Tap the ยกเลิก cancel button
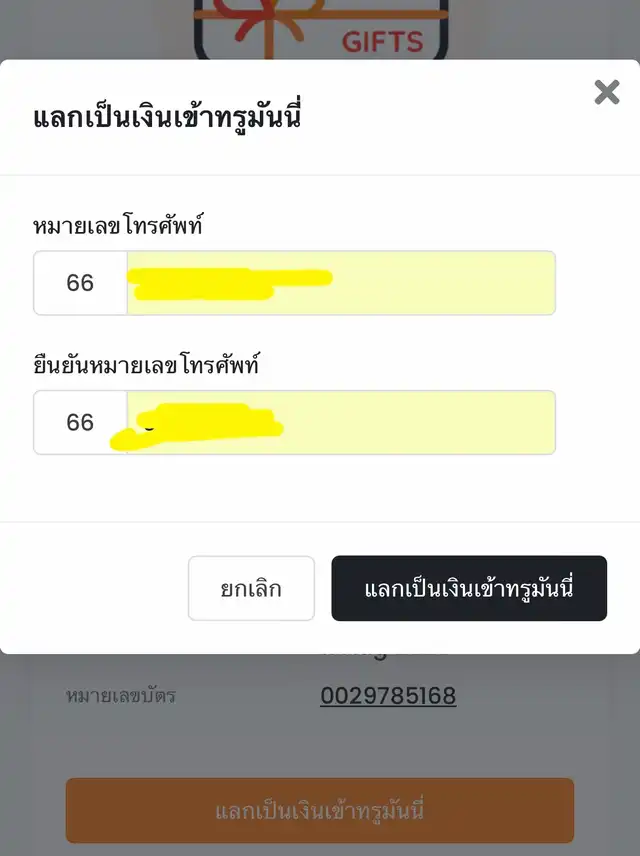 click(x=251, y=588)
